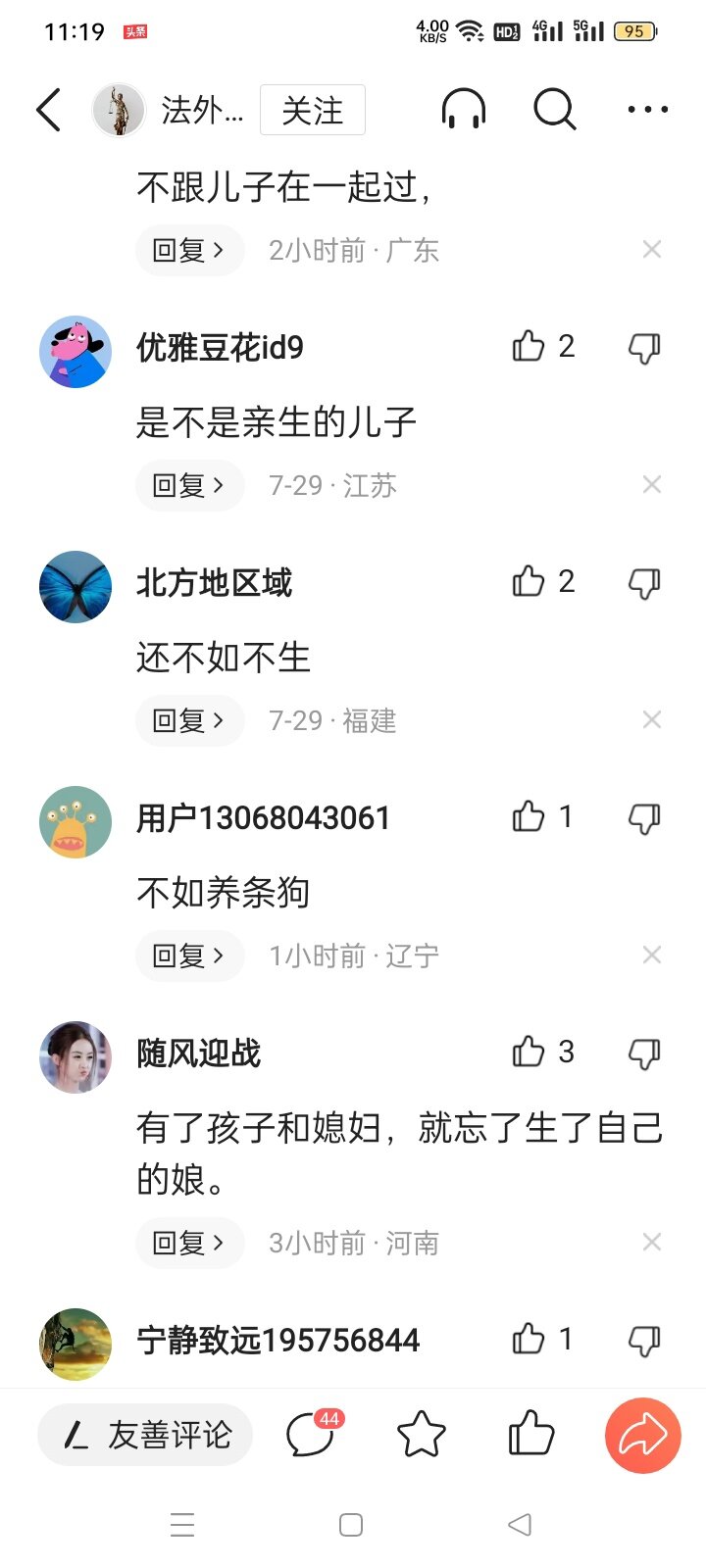Viewport: 706px width, 1568px height.
Task: Go back using the top-left arrow
Action: tap(49, 110)
